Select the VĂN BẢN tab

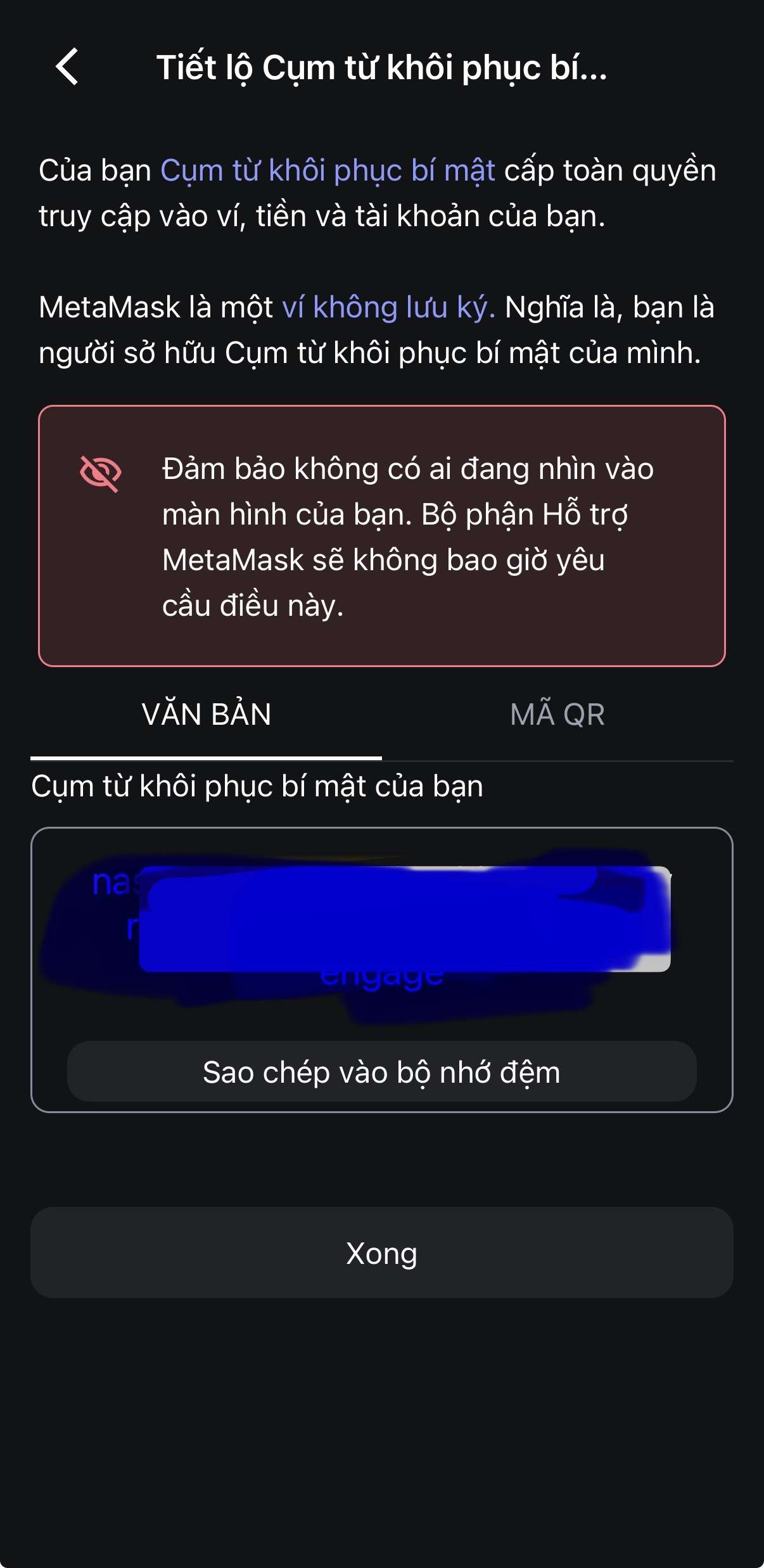(207, 715)
